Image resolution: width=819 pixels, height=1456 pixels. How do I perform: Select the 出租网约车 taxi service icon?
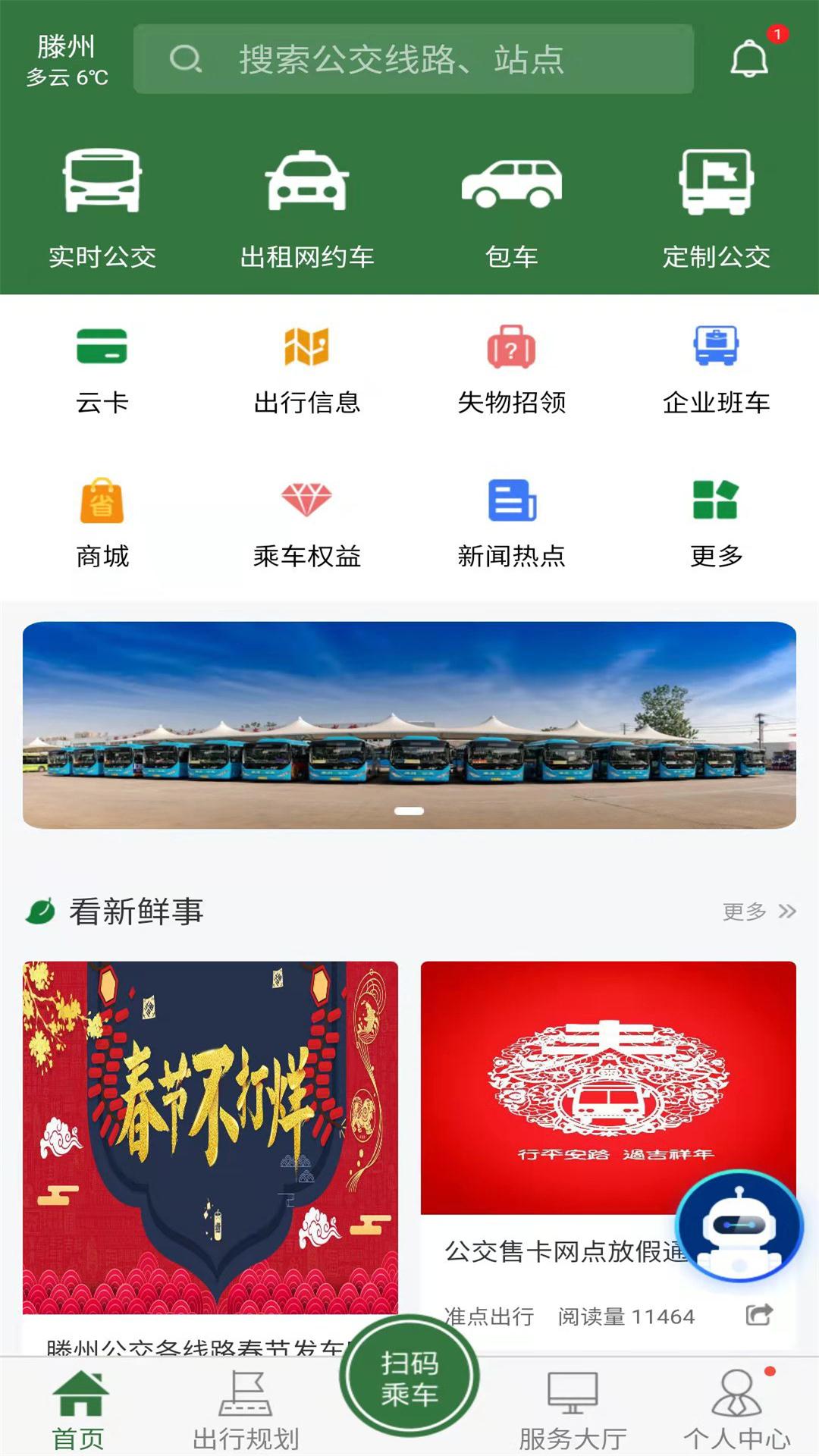307,205
